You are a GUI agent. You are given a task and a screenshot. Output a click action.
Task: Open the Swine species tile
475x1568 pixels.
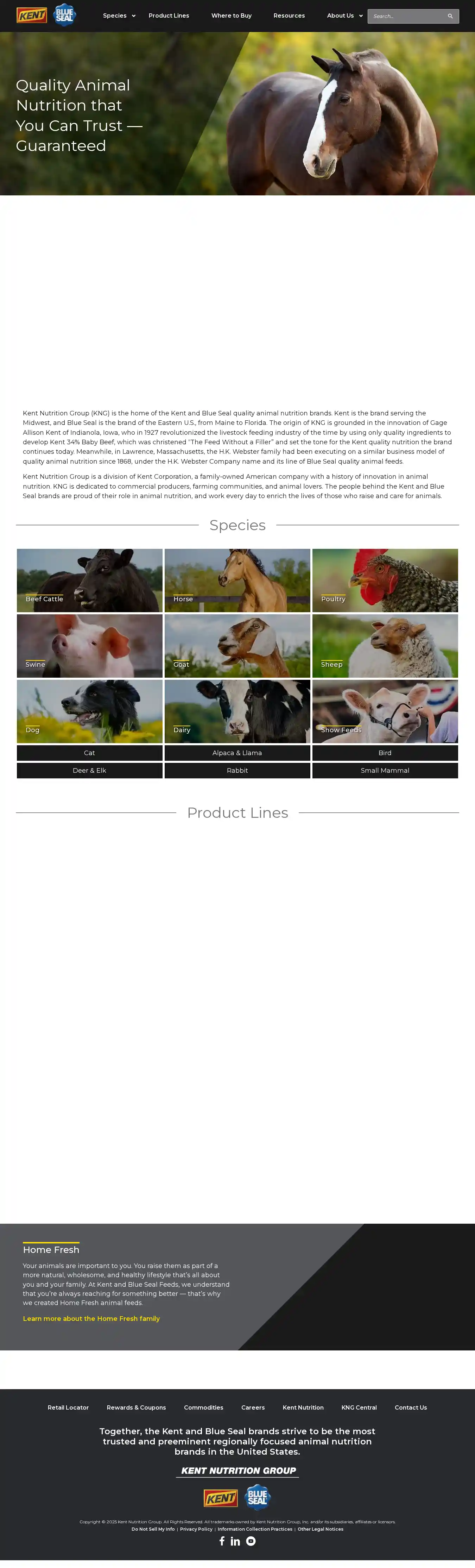tap(89, 645)
